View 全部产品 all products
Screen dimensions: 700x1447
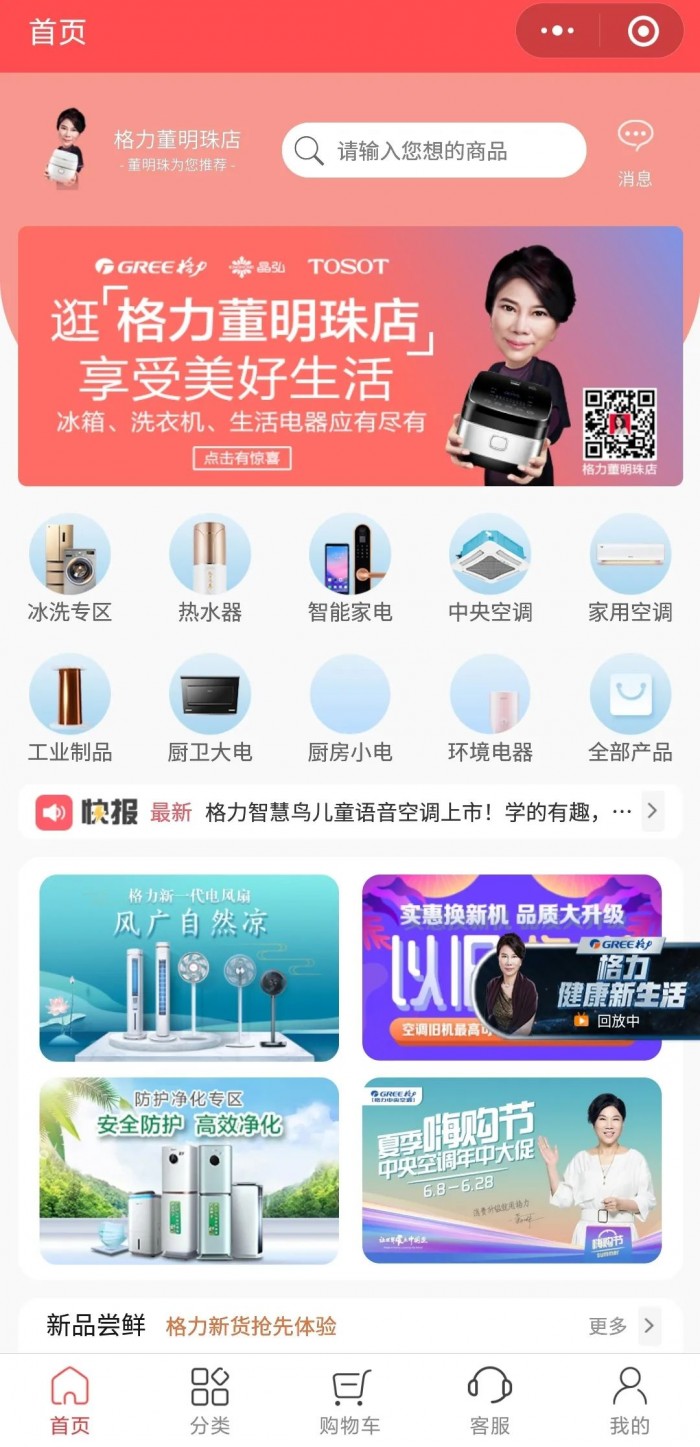(x=630, y=708)
